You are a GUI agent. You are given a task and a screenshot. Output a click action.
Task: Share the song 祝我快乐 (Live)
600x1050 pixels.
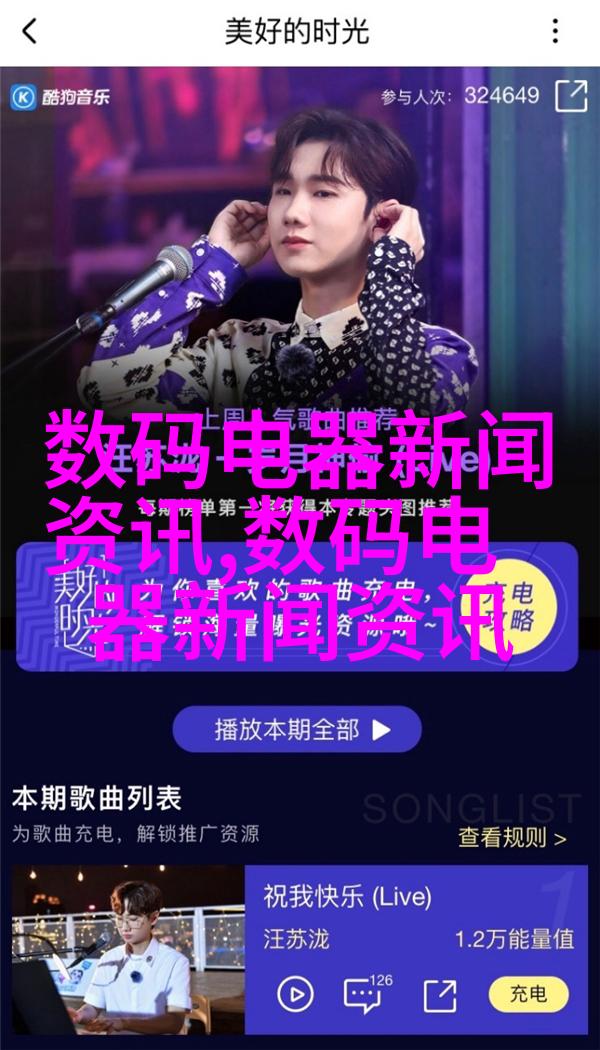coord(439,994)
